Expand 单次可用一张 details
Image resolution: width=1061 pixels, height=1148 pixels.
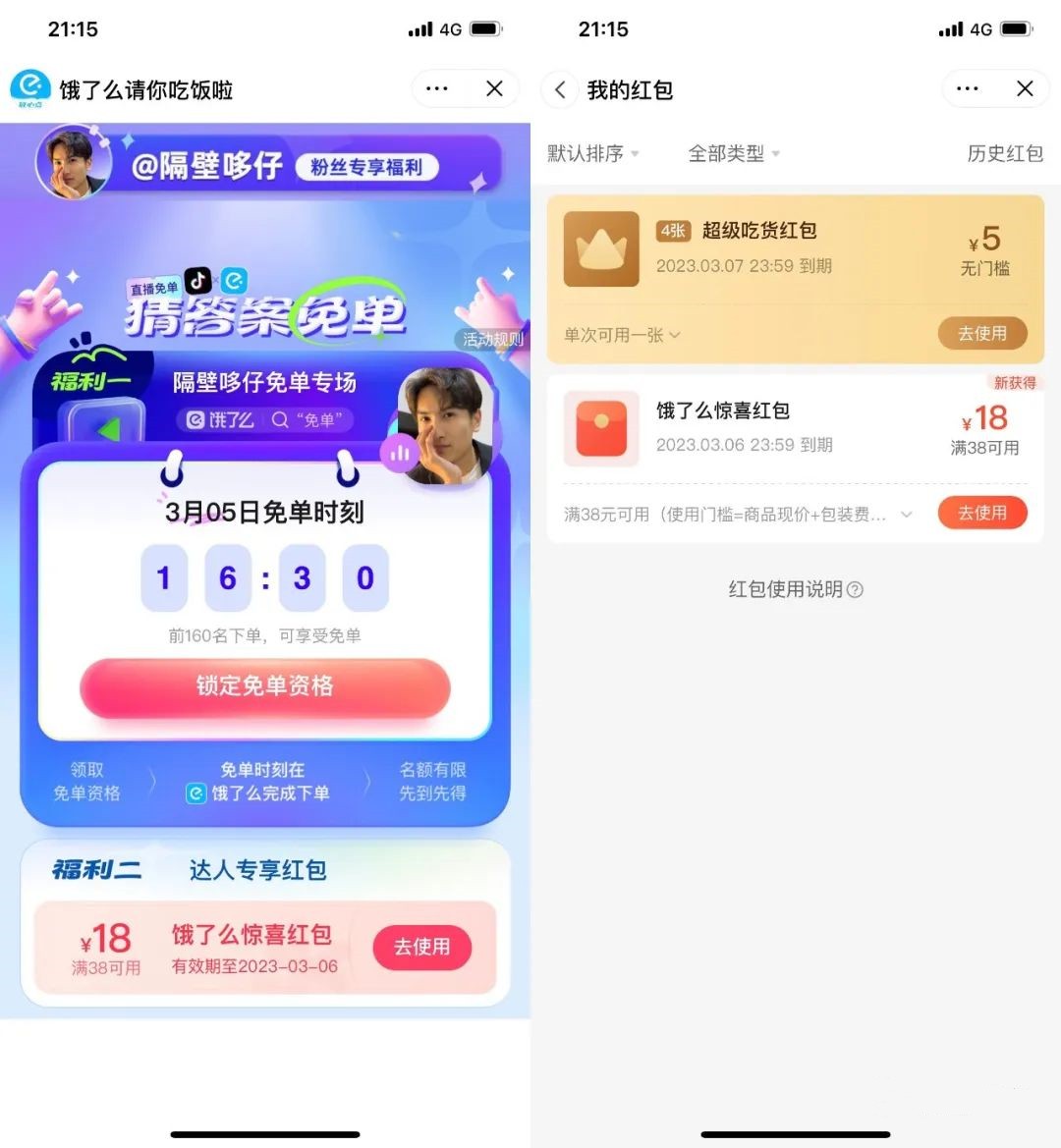click(x=623, y=336)
